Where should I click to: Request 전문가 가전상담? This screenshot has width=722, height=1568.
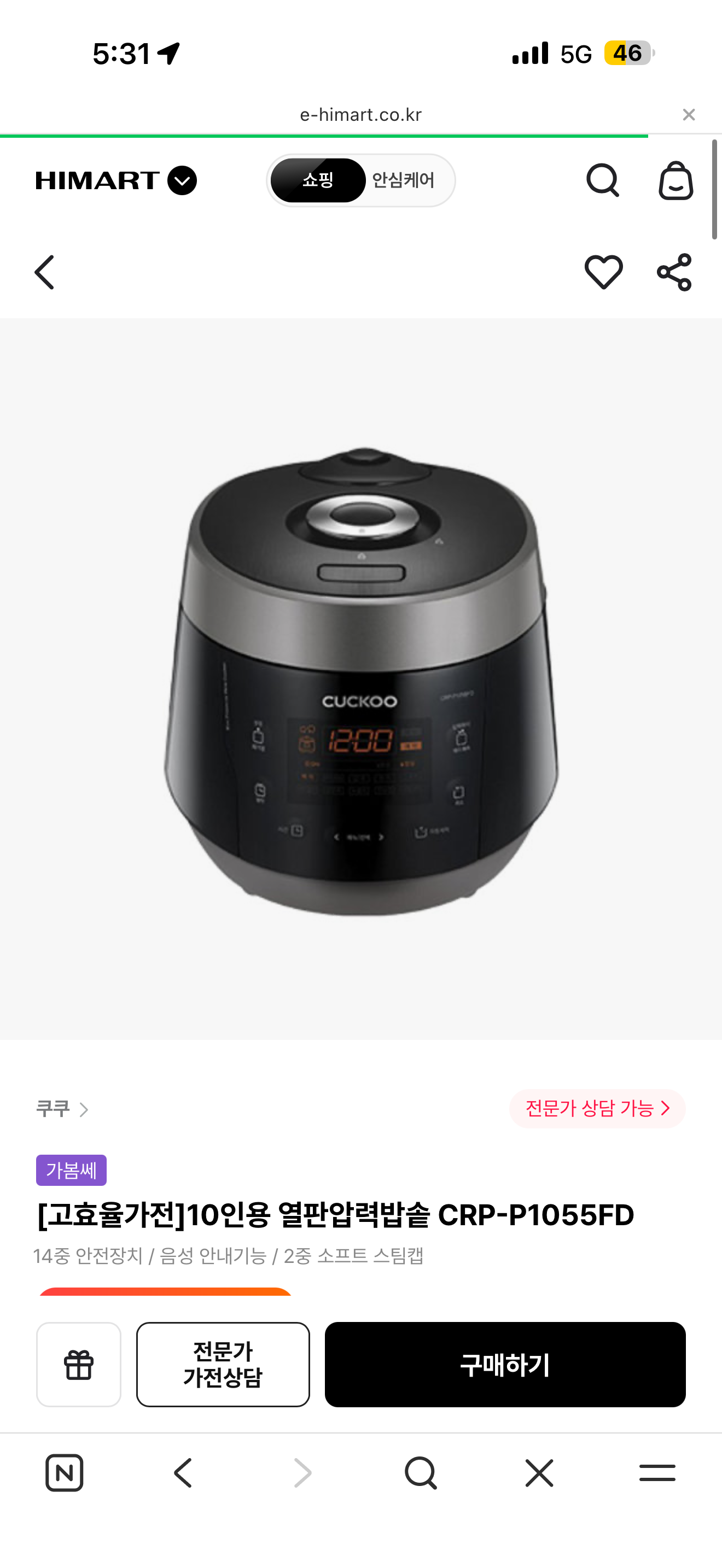coord(223,1364)
